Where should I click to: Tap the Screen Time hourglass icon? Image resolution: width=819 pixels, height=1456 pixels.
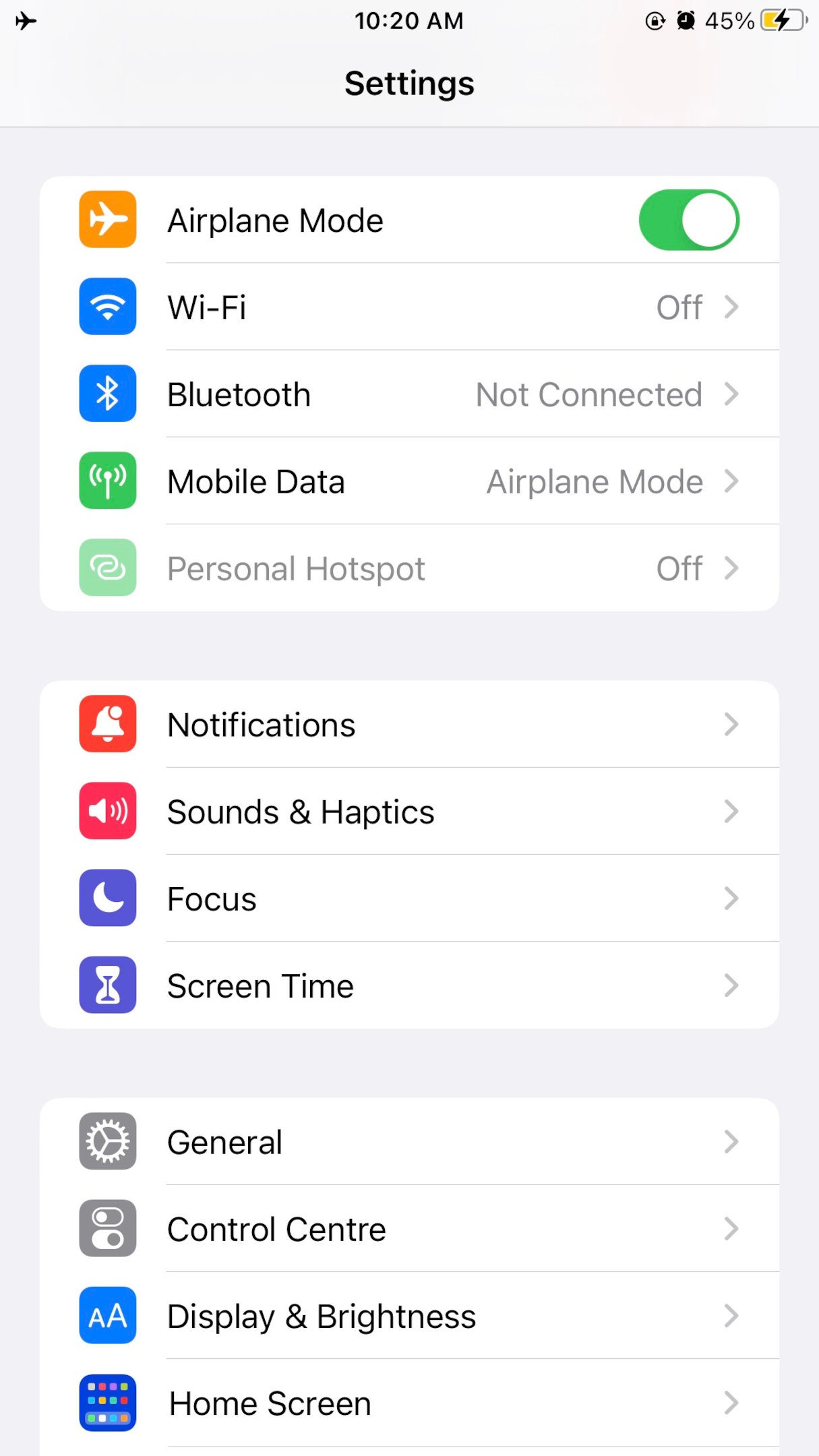pos(107,985)
